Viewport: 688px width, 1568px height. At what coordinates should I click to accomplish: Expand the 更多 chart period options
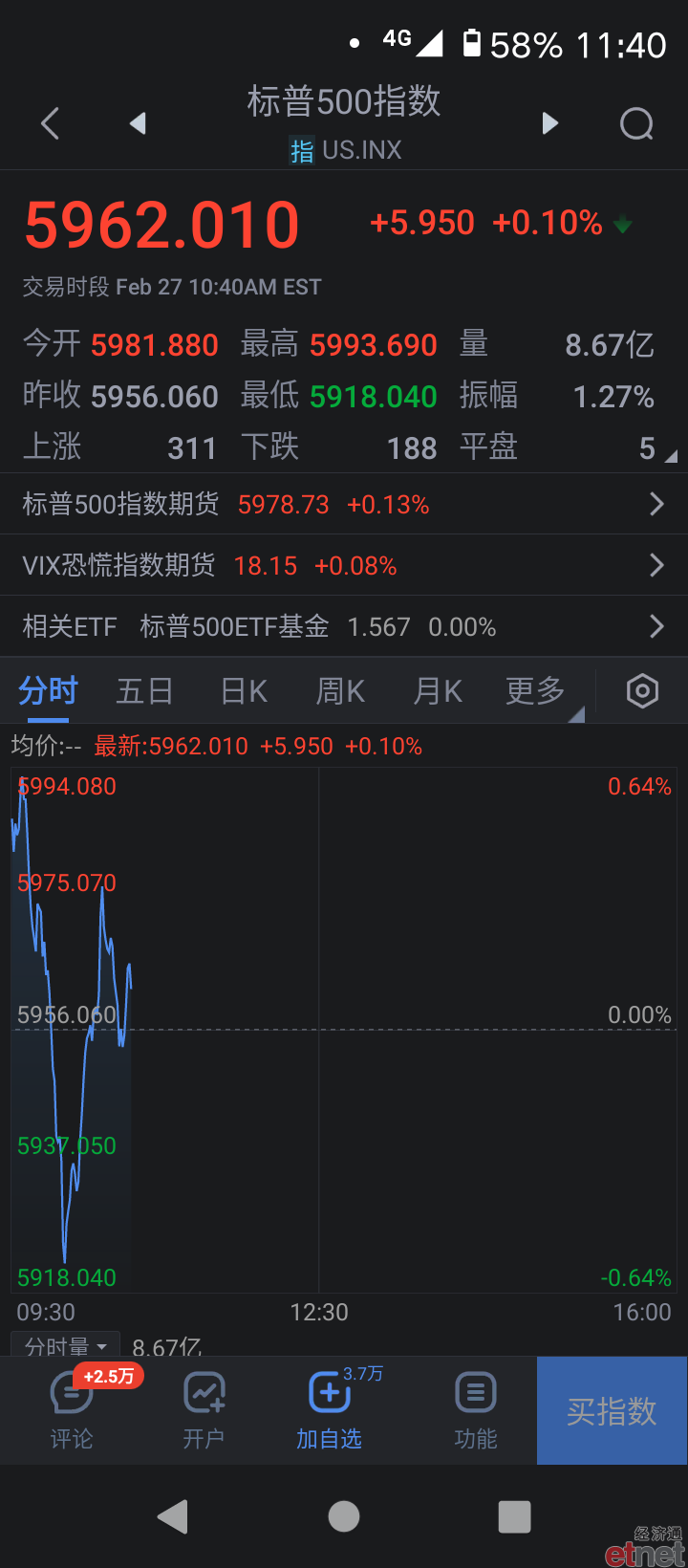536,690
